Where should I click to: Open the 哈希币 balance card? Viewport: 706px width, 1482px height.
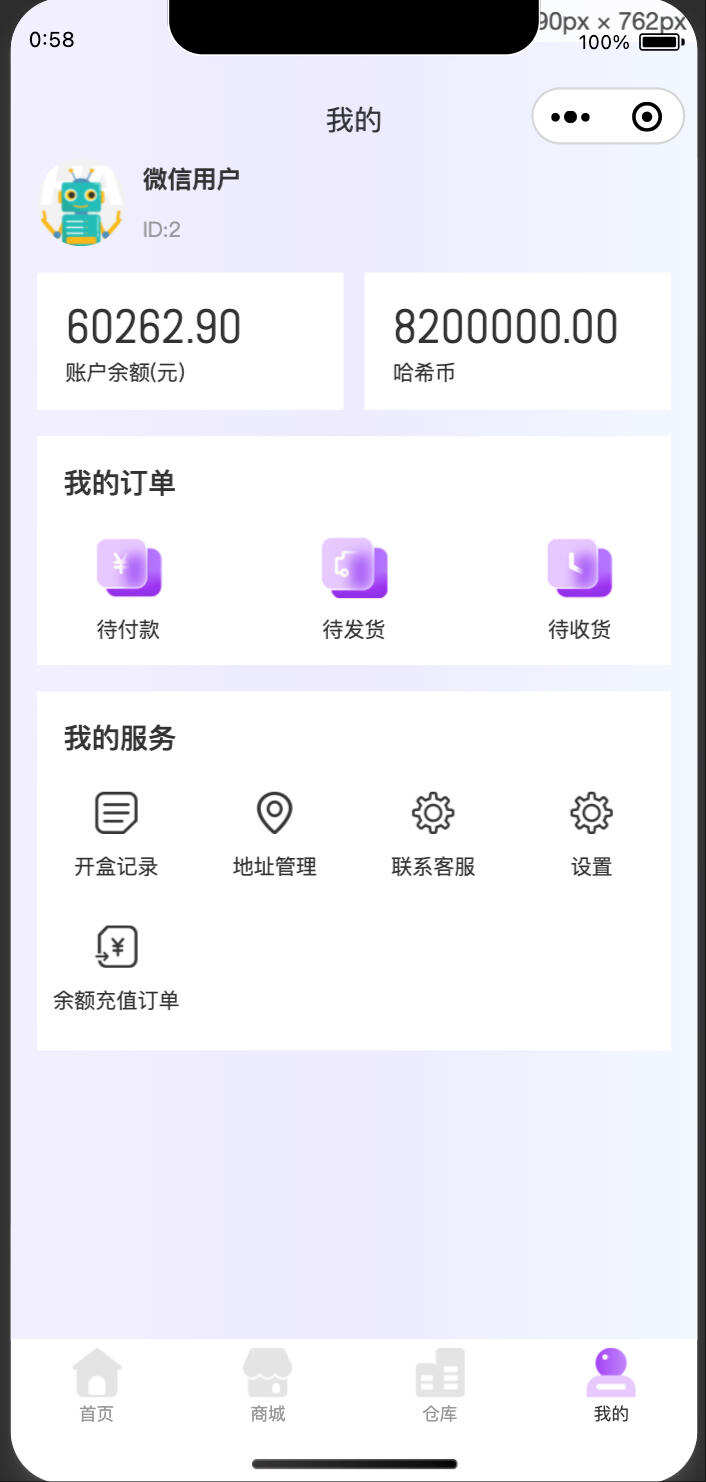point(517,341)
